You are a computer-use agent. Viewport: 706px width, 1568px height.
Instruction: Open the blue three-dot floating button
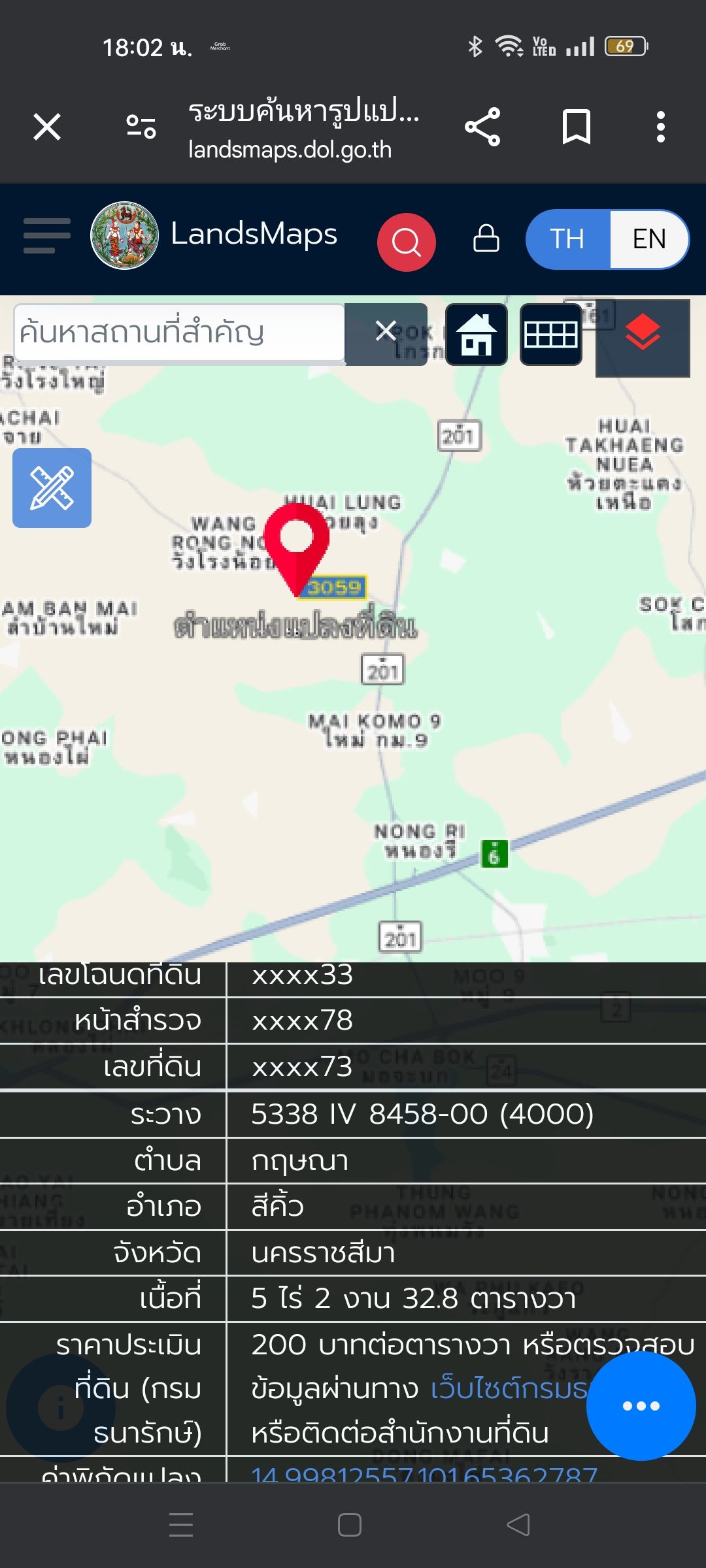pyautogui.click(x=641, y=1405)
